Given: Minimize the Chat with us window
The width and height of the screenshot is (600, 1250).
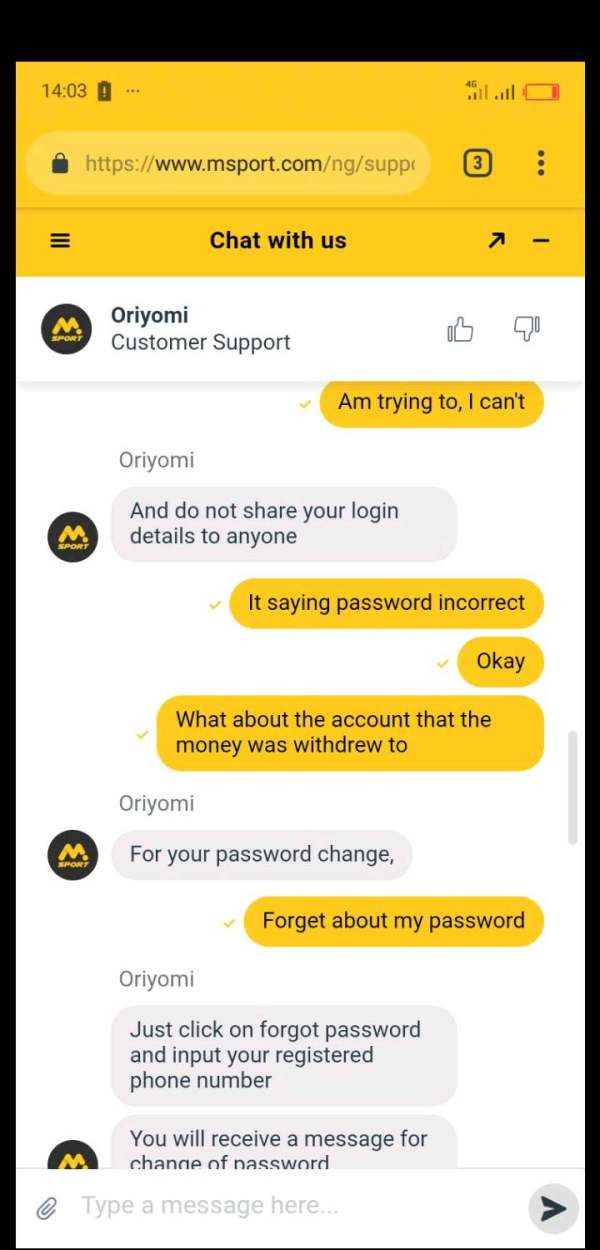Looking at the screenshot, I should (541, 241).
